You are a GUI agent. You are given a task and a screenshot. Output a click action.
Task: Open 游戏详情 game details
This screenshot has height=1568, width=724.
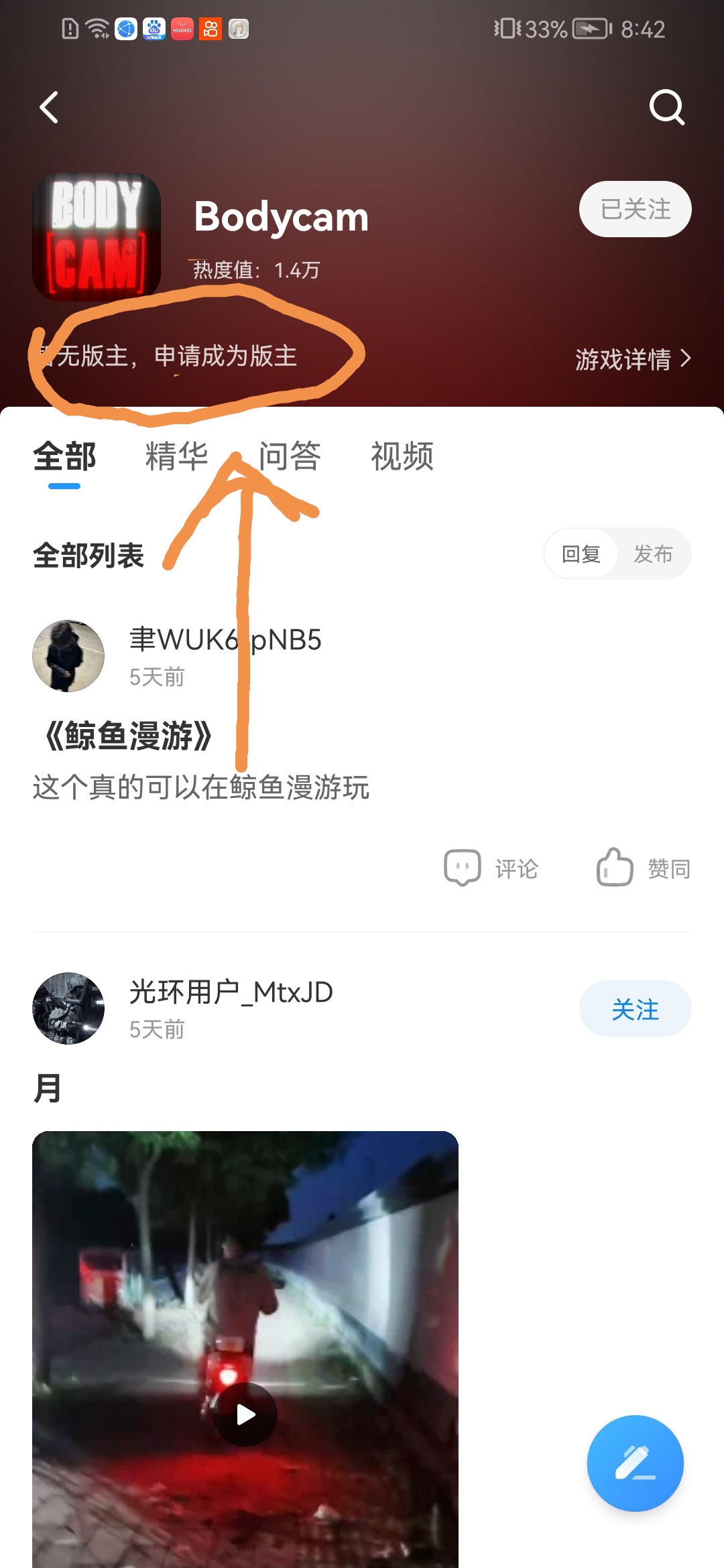pos(632,359)
